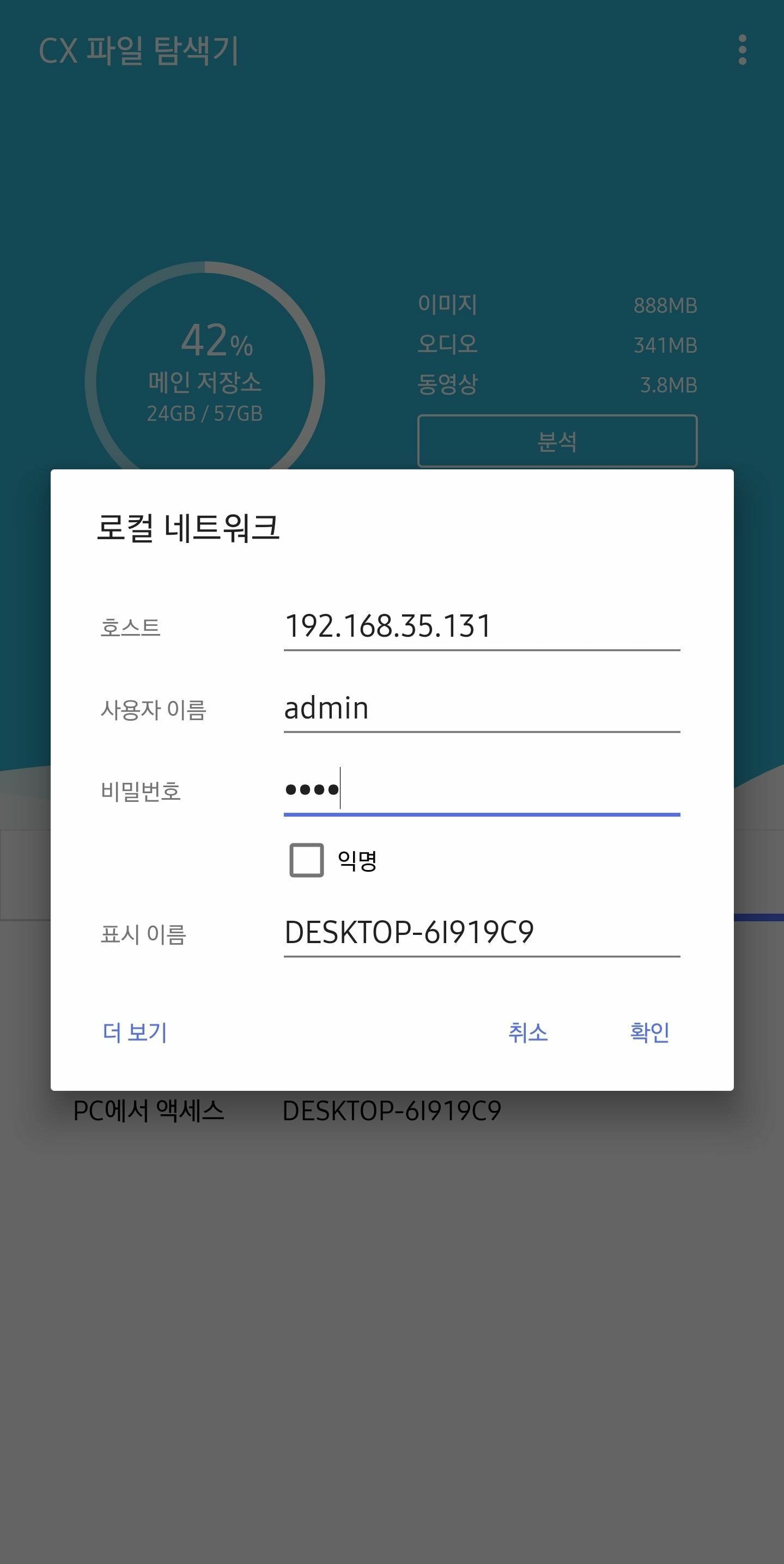Edit the display name field DESKTOP-6I919C9
This screenshot has width=784, height=1564.
(482, 933)
